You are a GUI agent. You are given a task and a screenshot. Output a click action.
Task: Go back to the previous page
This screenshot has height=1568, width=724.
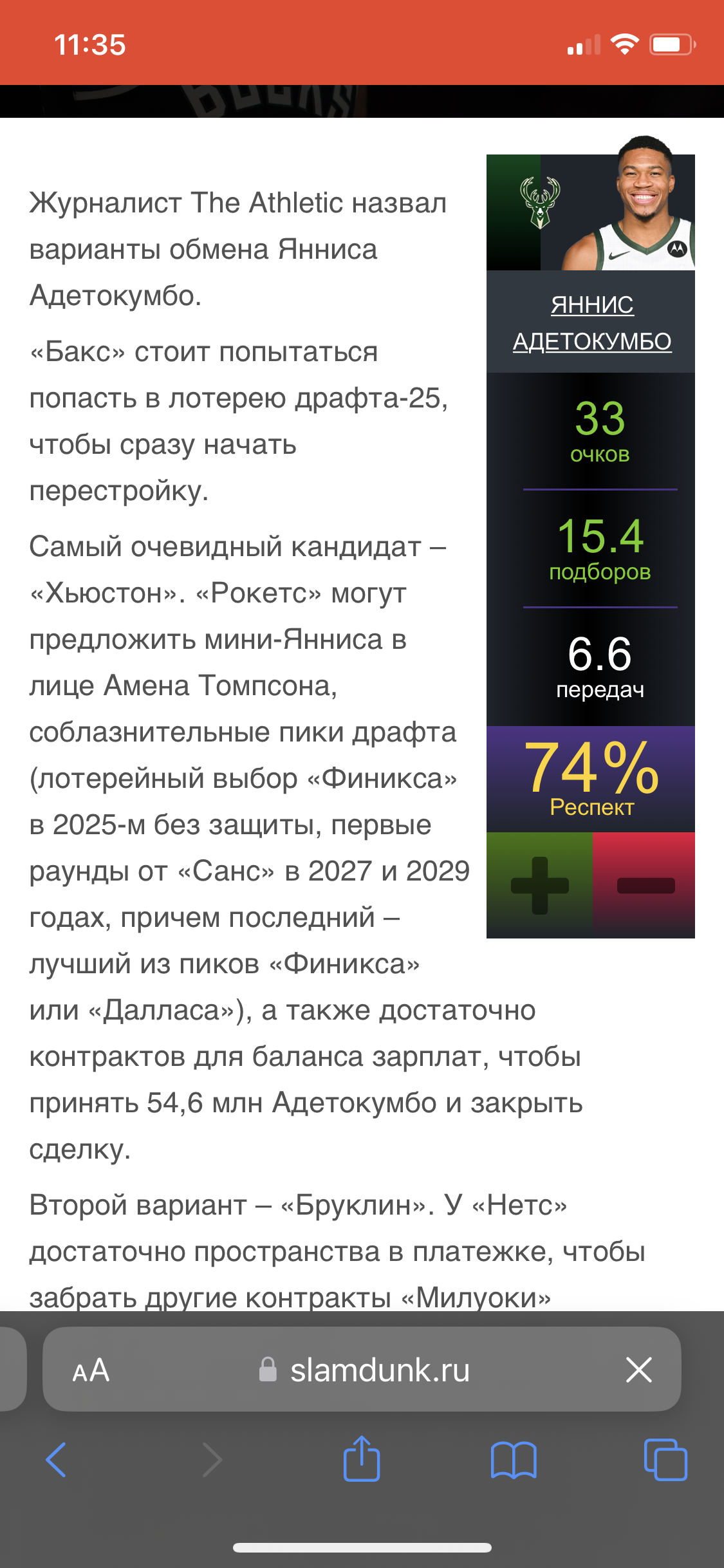click(56, 1460)
